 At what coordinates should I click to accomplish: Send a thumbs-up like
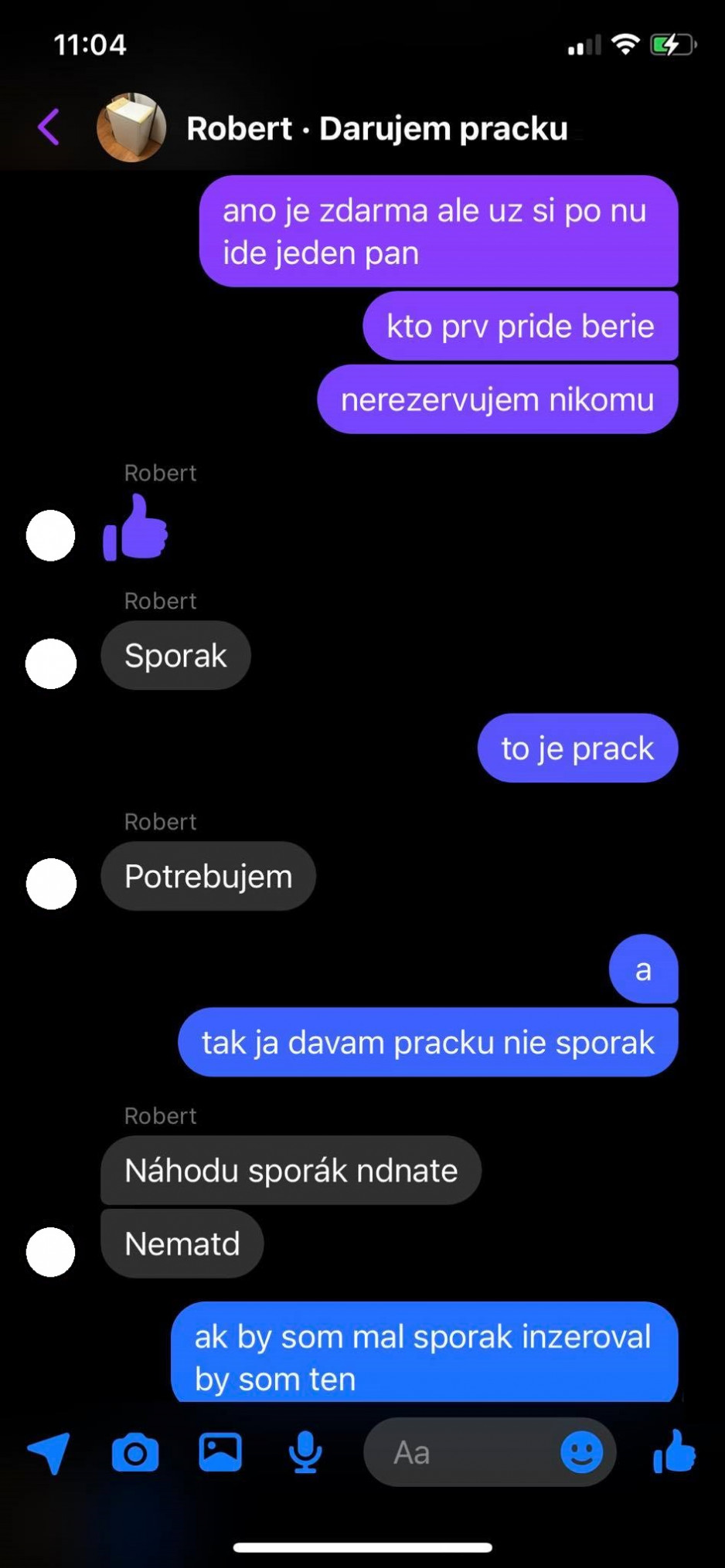(674, 1451)
